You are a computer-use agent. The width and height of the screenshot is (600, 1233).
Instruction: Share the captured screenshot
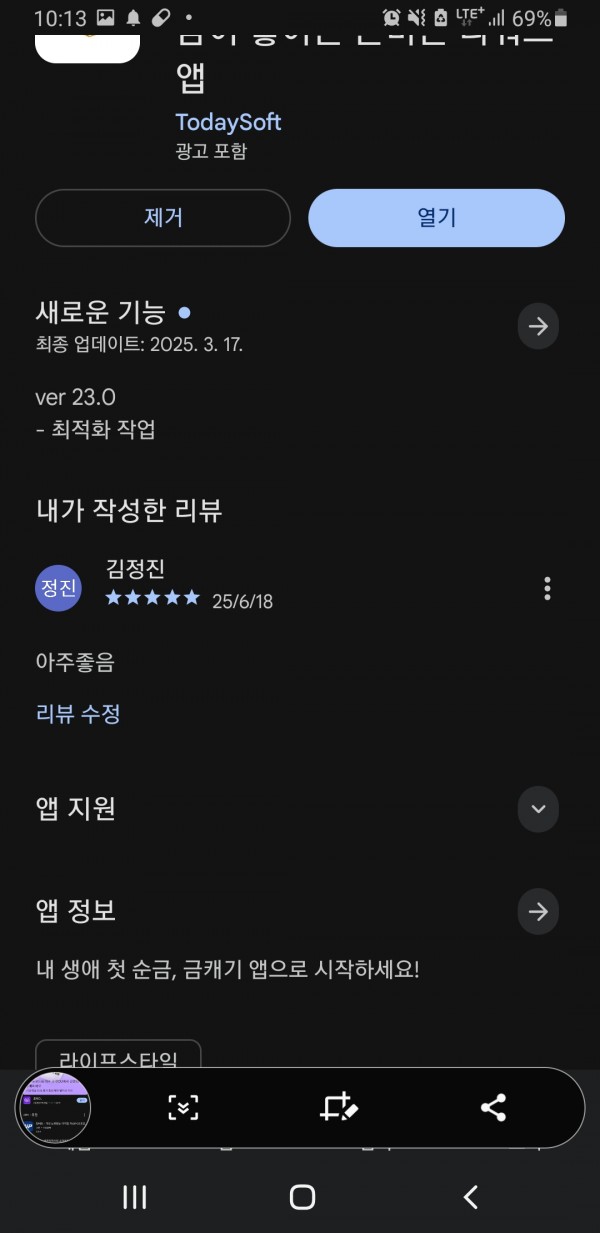(493, 1107)
